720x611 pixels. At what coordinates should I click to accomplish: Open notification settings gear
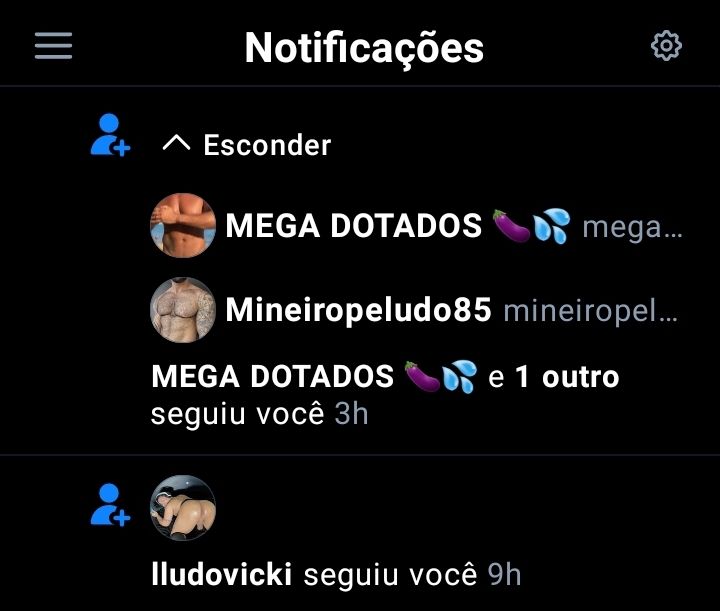(666, 45)
